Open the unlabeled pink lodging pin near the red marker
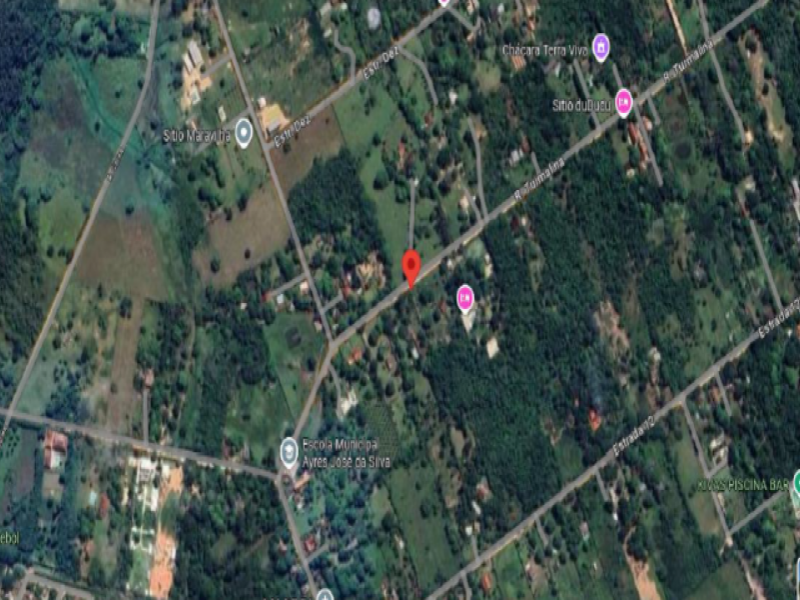The height and width of the screenshot is (600, 800). (465, 298)
